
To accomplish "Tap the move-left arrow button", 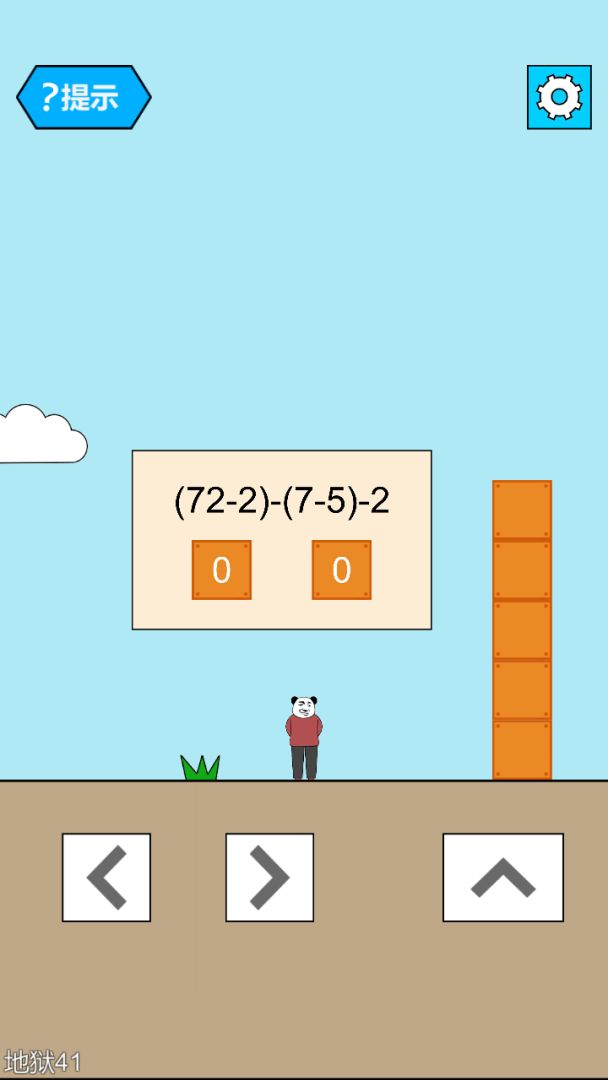I will (x=106, y=878).
